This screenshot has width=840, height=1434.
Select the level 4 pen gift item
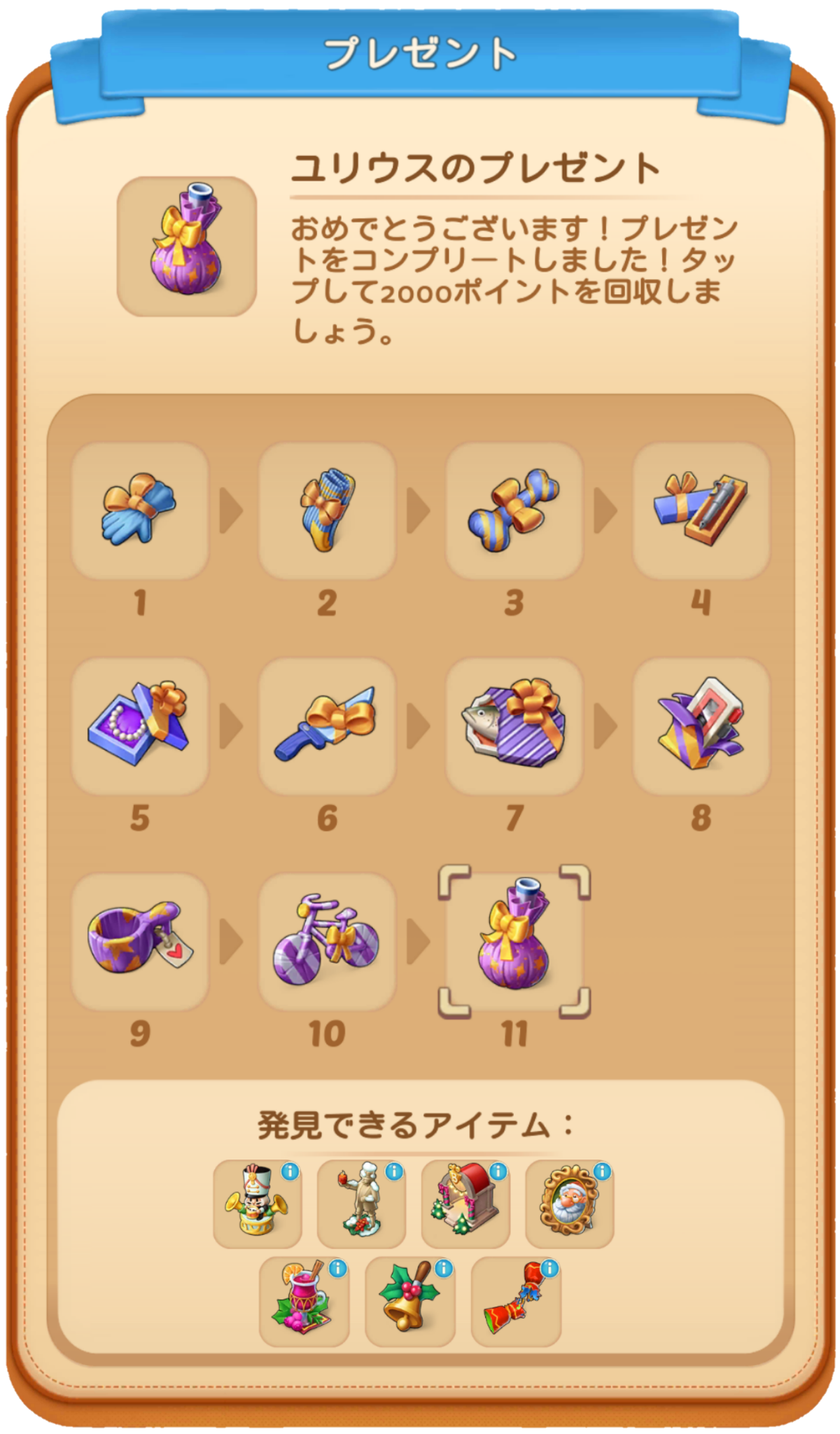coord(701,510)
